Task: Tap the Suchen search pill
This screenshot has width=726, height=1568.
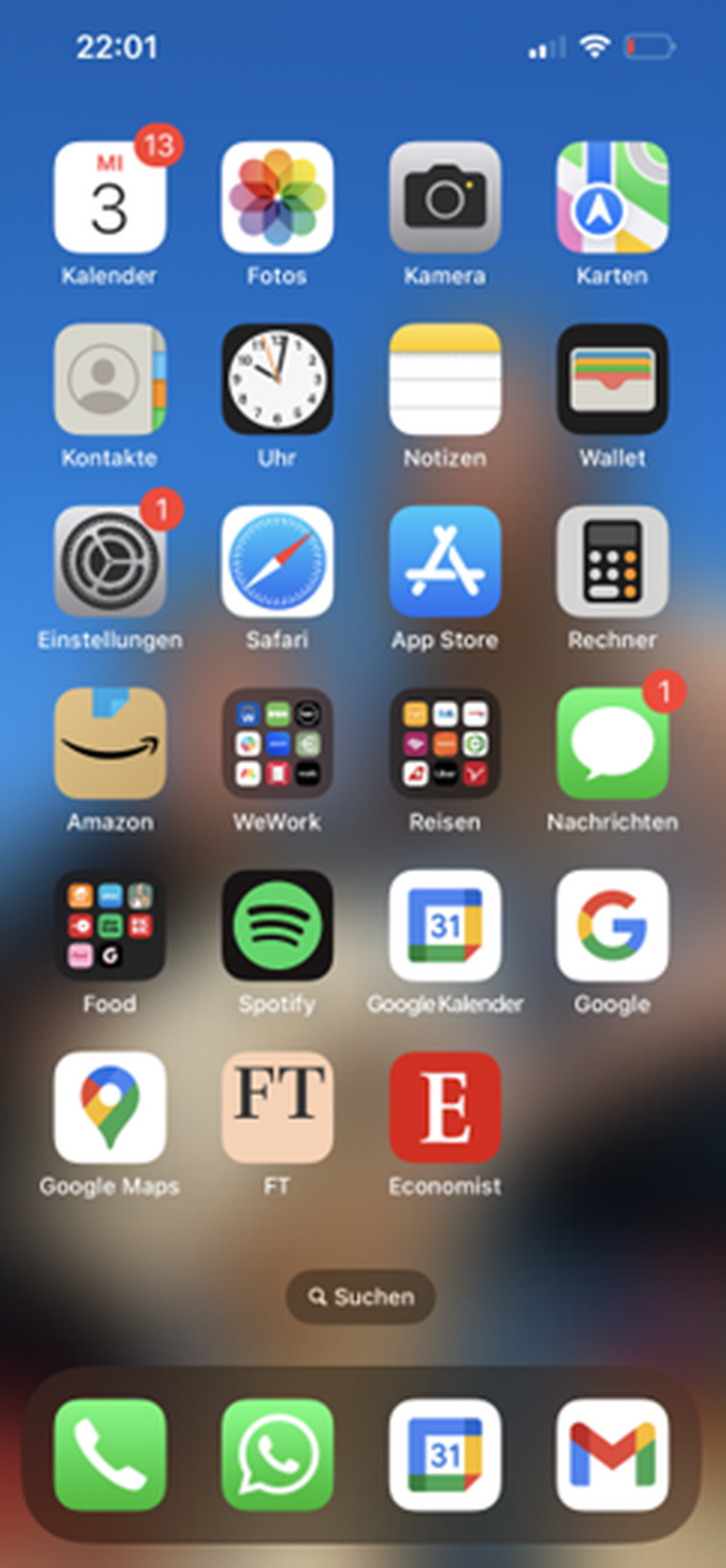Action: 361,1297
